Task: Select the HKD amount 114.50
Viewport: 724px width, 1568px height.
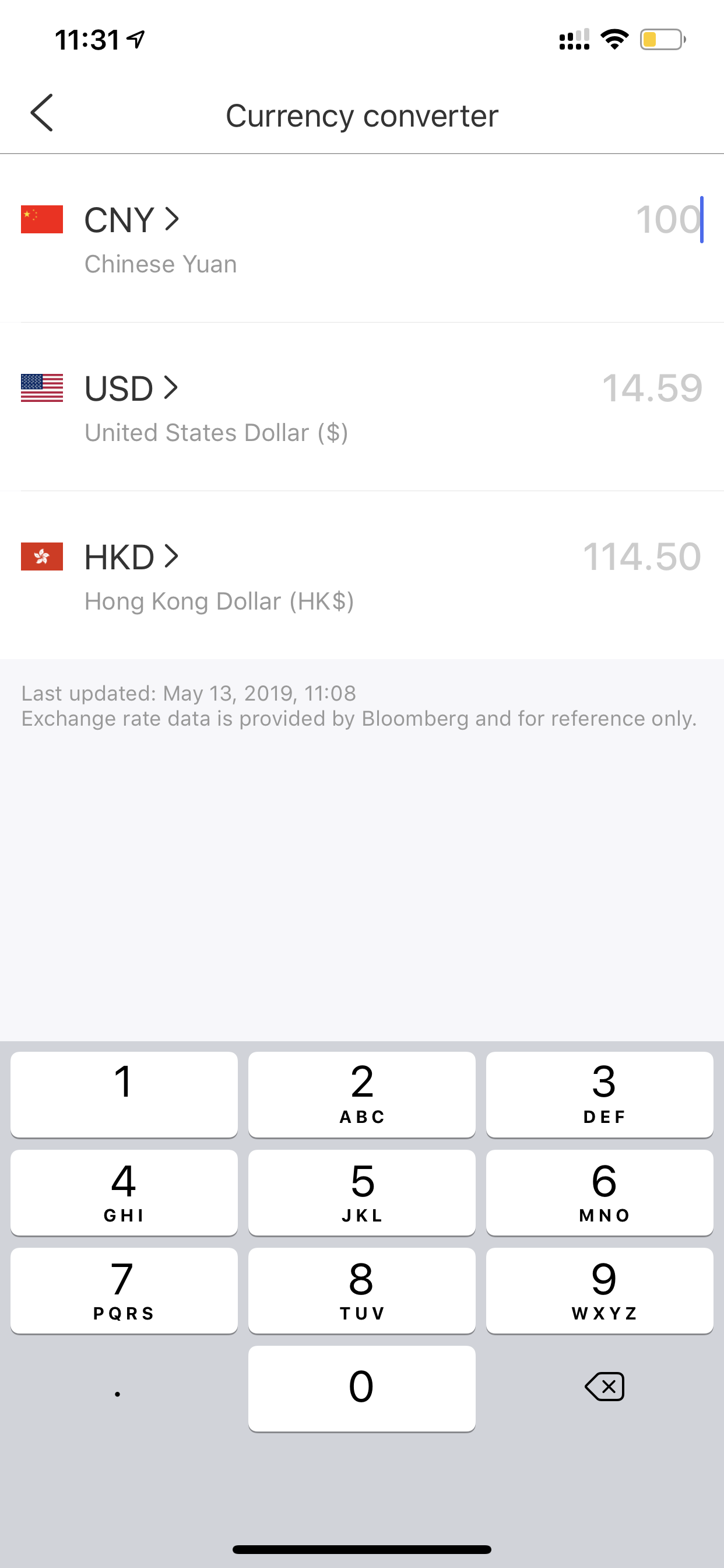Action: coord(642,557)
